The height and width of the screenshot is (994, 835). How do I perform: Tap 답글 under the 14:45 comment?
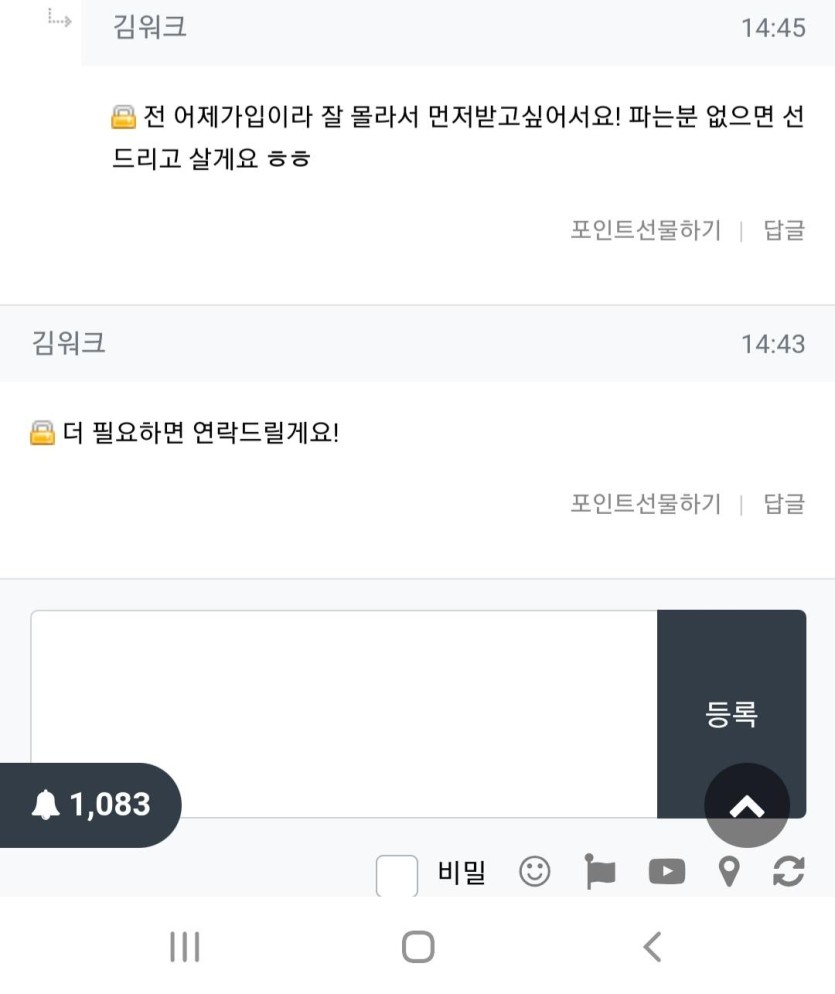[x=784, y=230]
